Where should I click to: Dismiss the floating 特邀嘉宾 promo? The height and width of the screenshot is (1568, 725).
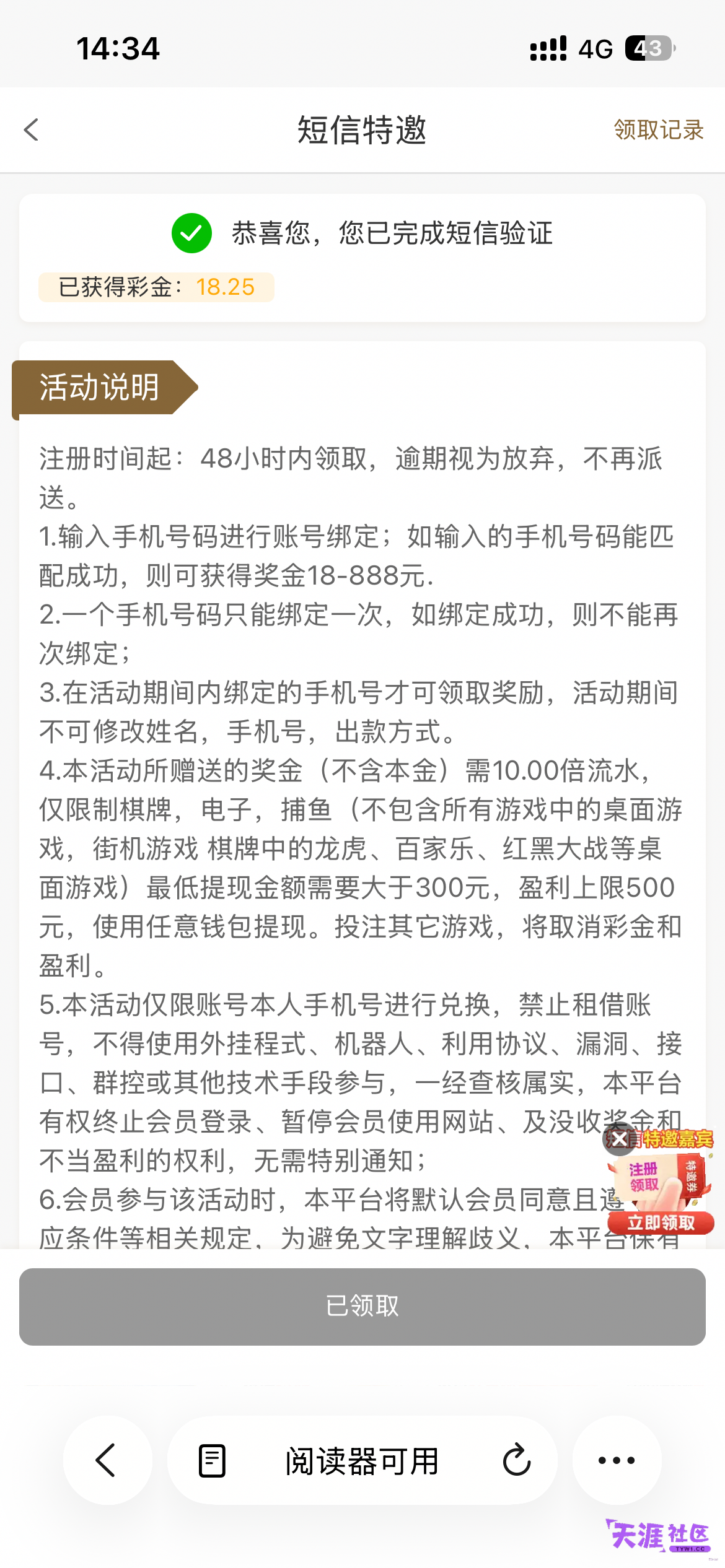click(618, 1139)
